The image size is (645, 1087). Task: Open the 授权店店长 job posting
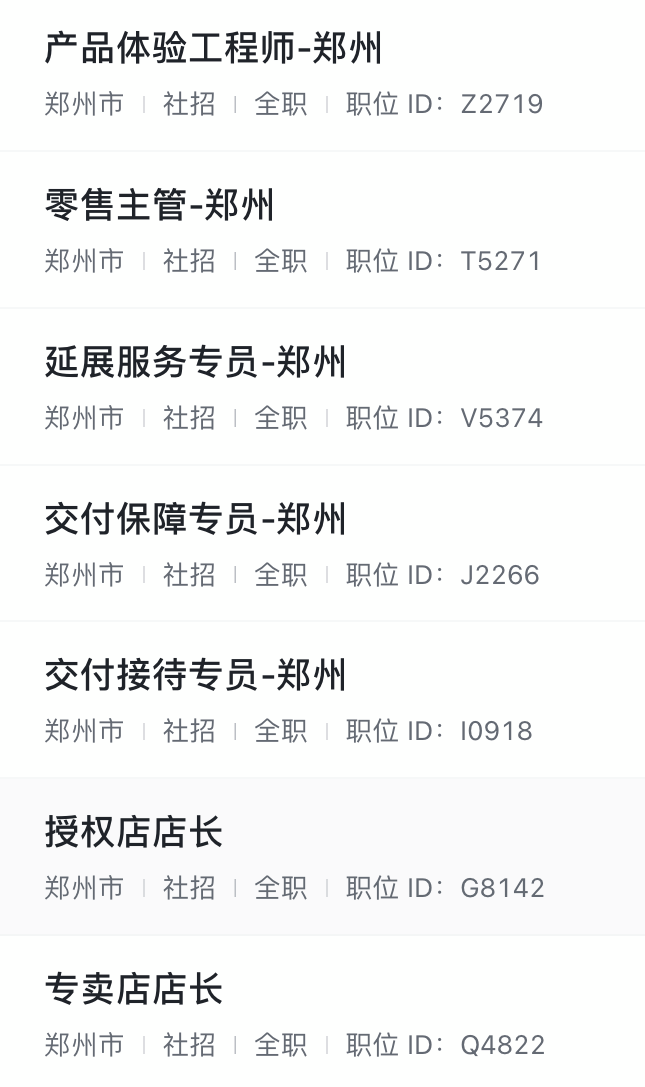pyautogui.click(x=134, y=833)
